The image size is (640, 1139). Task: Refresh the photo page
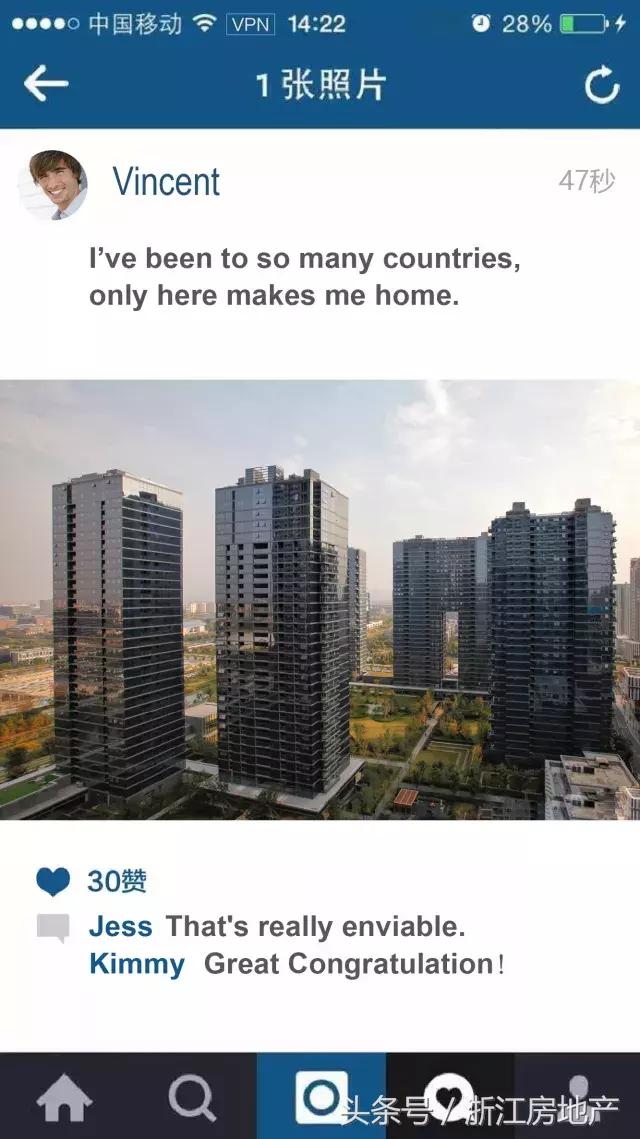point(602,86)
